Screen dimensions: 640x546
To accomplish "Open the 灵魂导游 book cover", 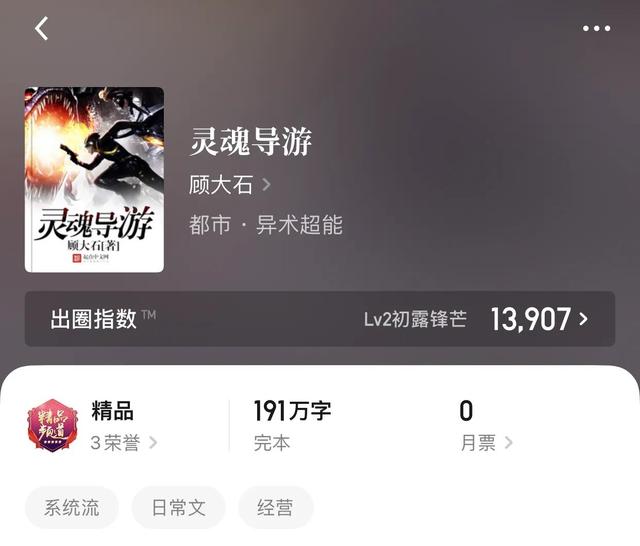I will (94, 180).
